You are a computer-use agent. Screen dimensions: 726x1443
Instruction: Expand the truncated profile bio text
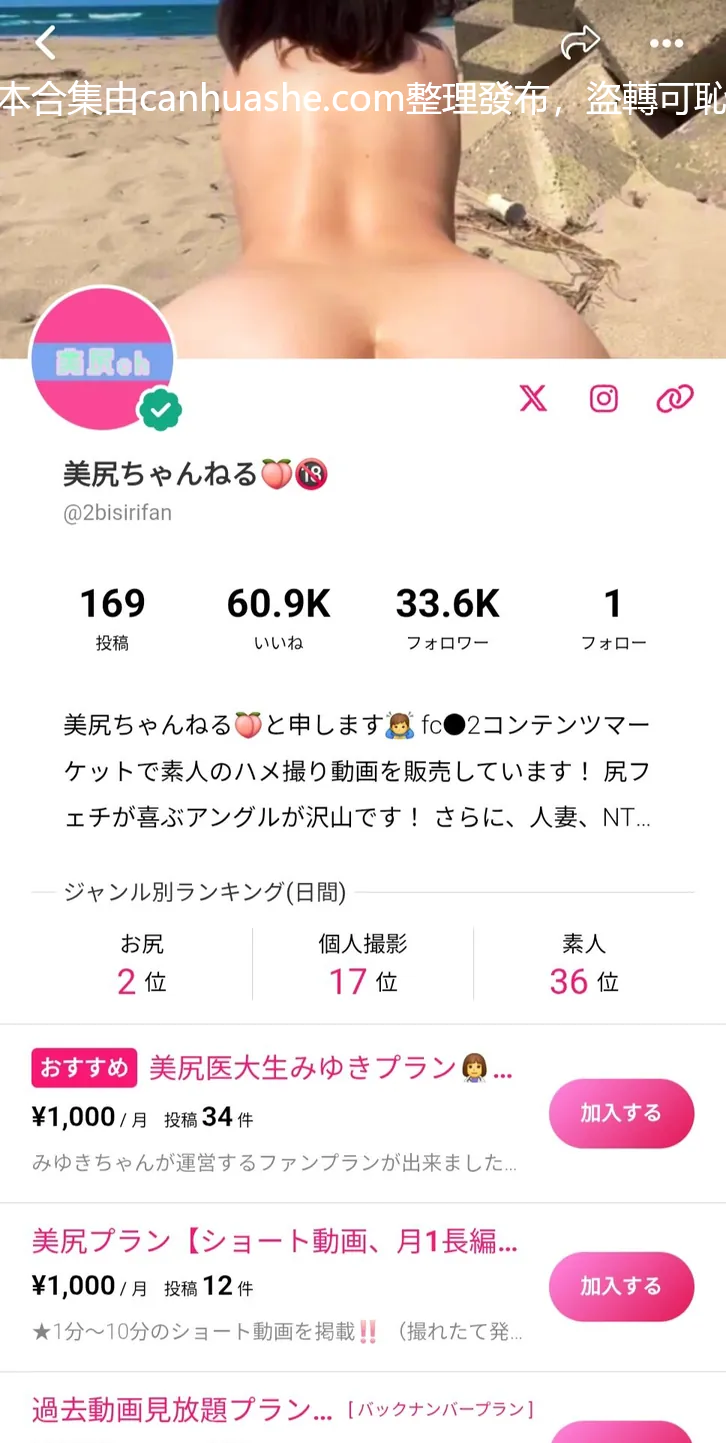coord(357,771)
